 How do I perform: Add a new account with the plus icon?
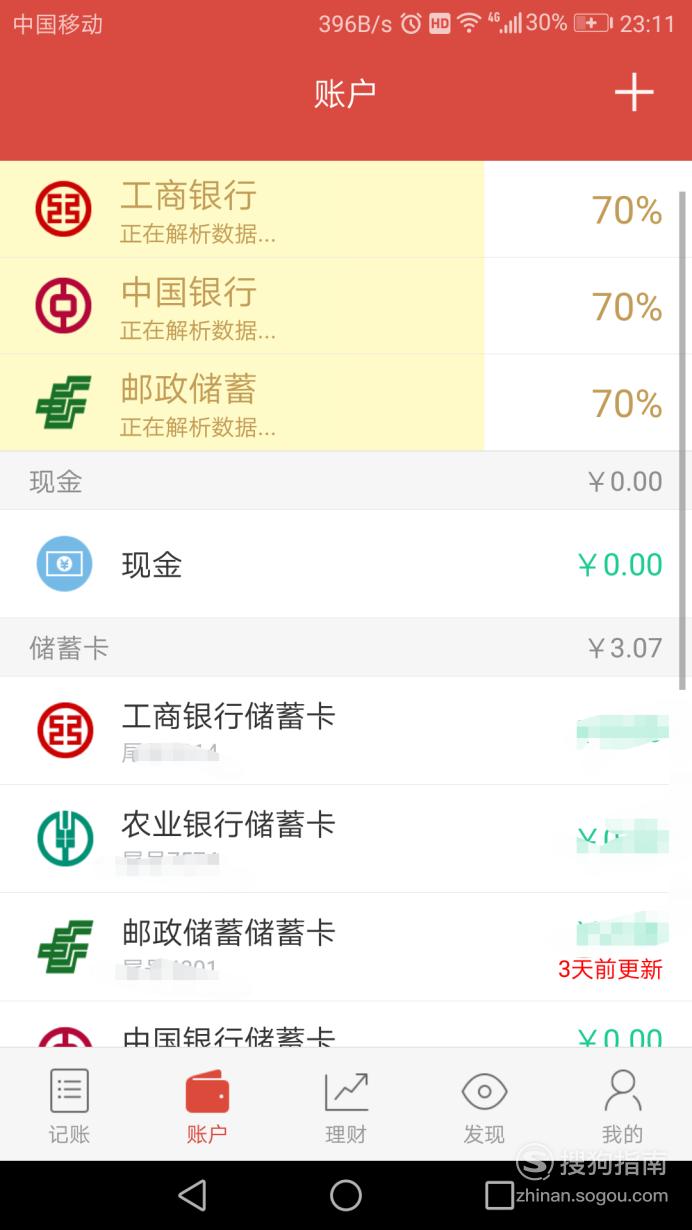[x=633, y=92]
